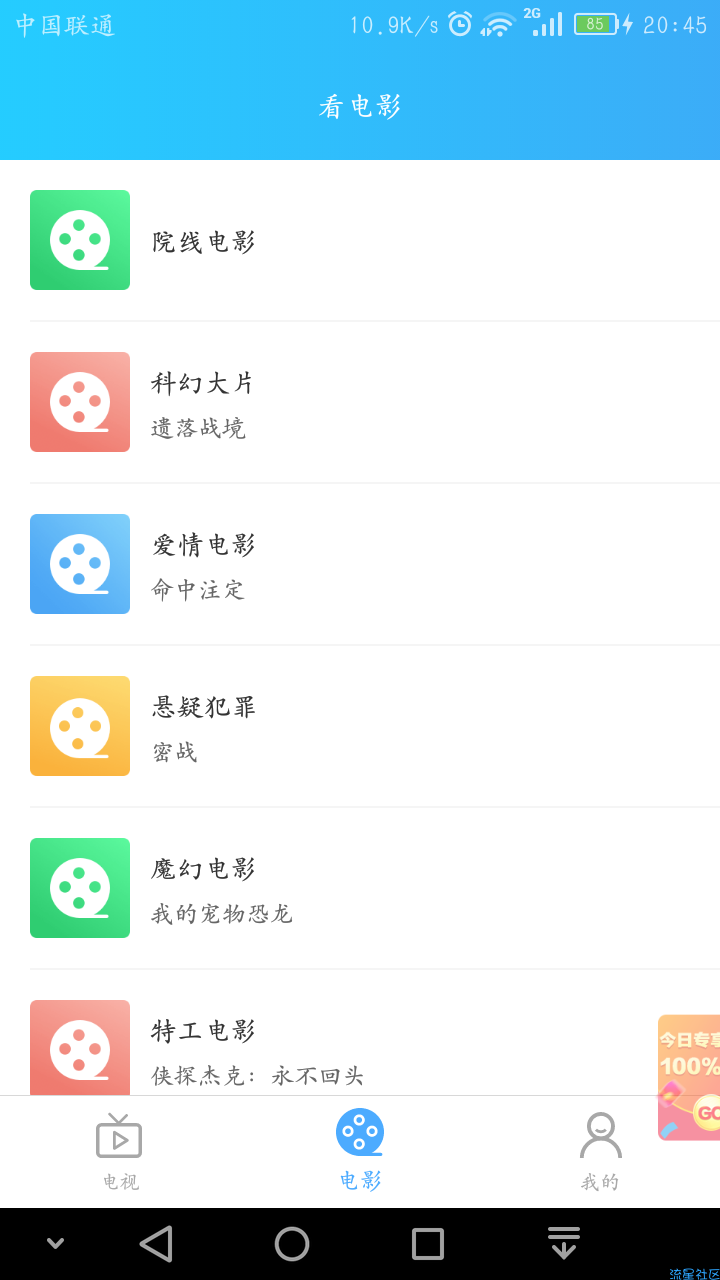Go to the system home screen
This screenshot has width=720, height=1280.
pyautogui.click(x=292, y=1244)
